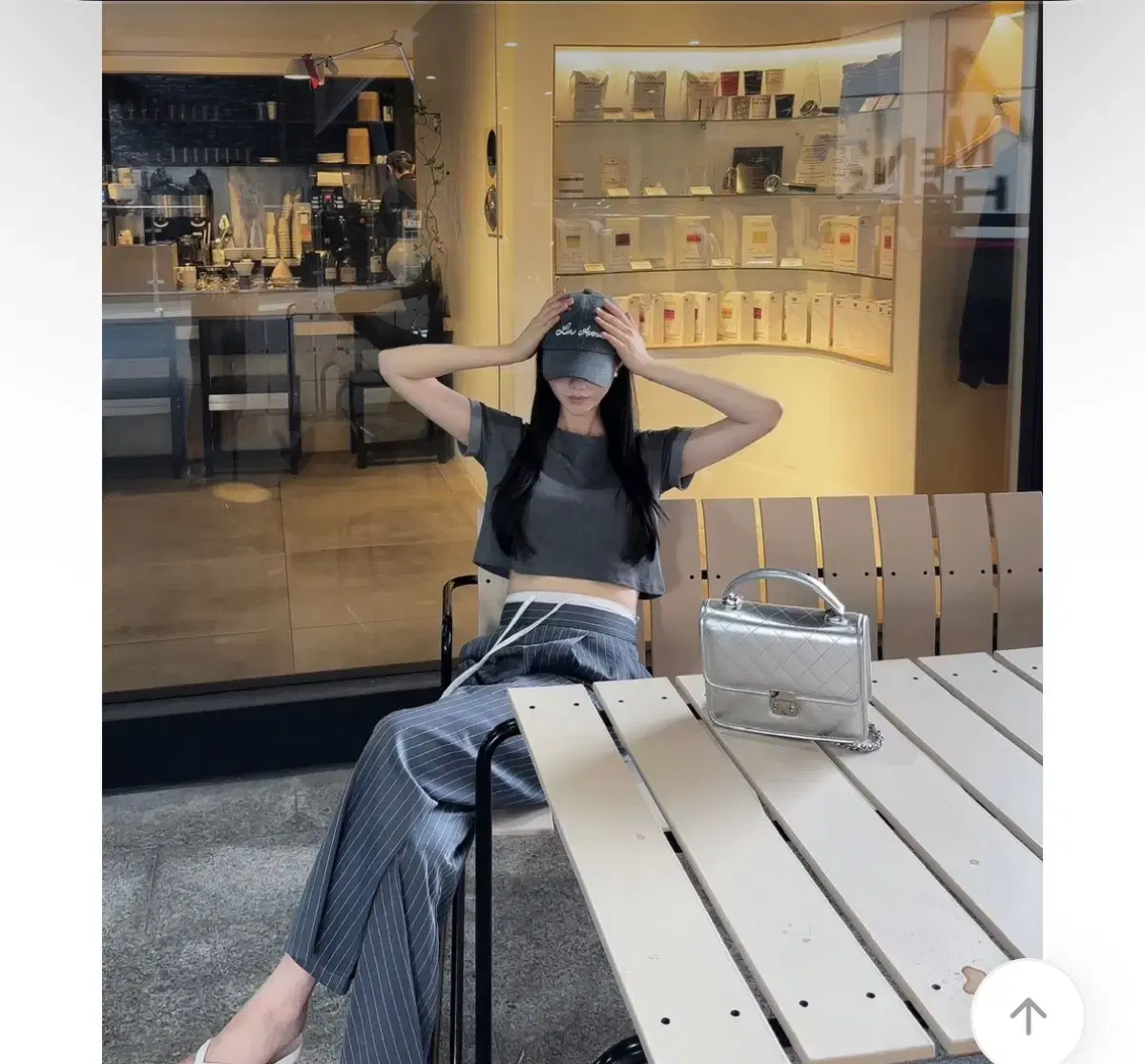Tap the scroll-to-top arrow button
Screen dimensions: 1145x1064
coord(1028,1014)
